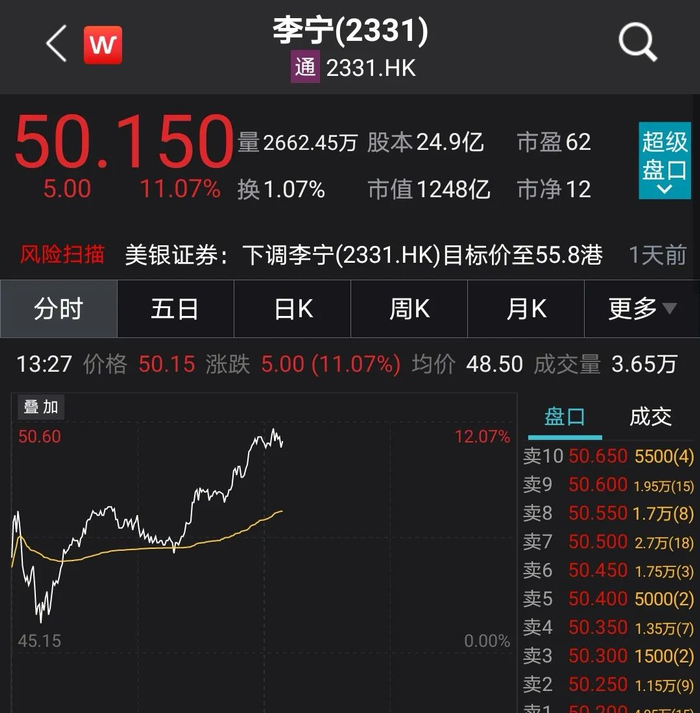The image size is (700, 713).
Task: Open the 更多 chart options dropdown
Action: [641, 309]
